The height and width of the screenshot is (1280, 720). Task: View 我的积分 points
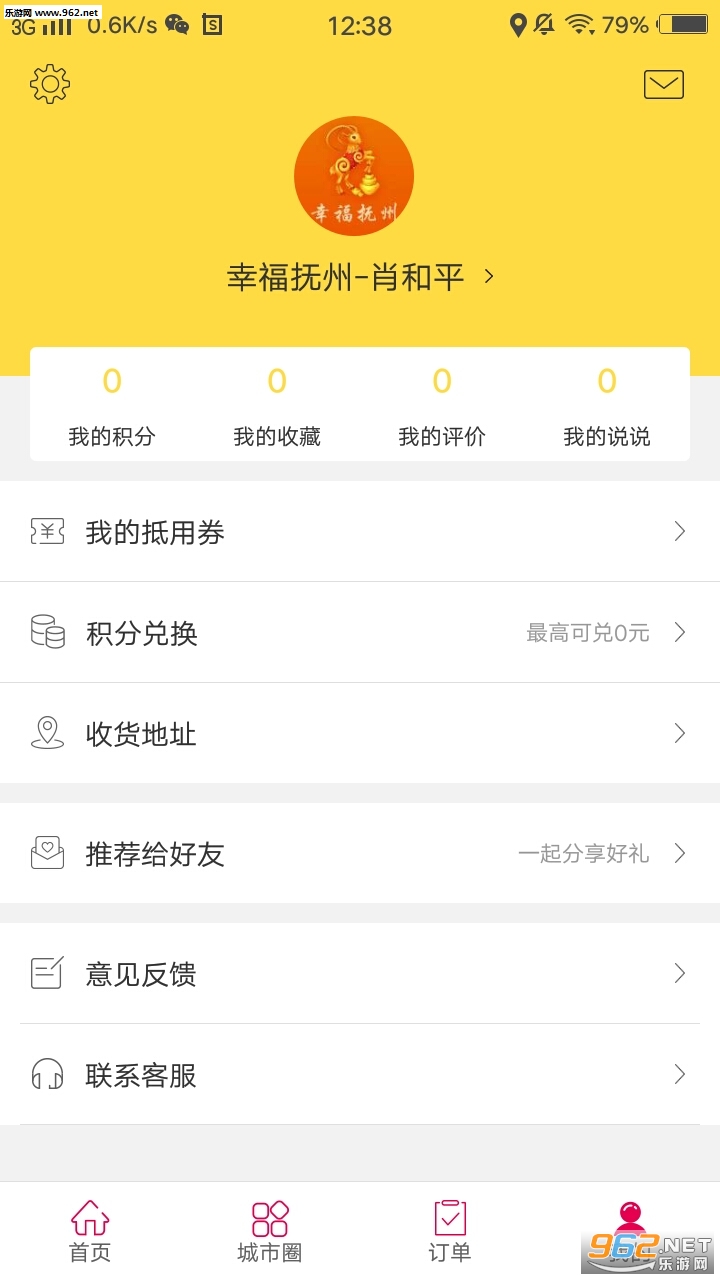pyautogui.click(x=112, y=406)
